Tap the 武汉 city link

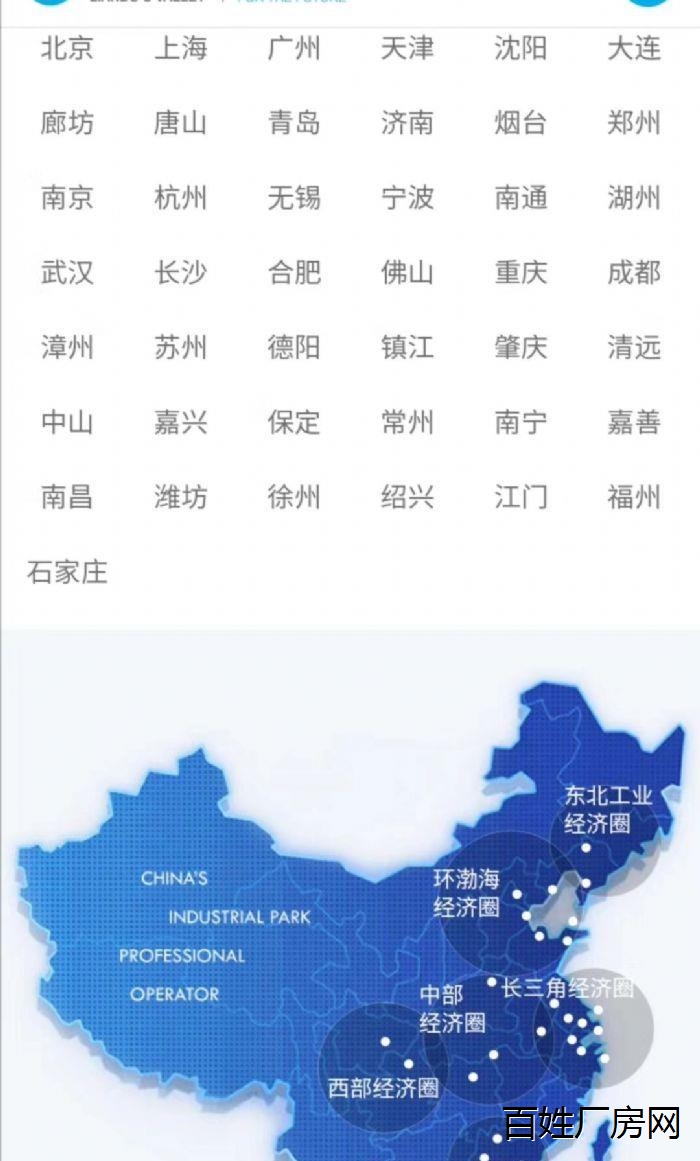[67, 272]
